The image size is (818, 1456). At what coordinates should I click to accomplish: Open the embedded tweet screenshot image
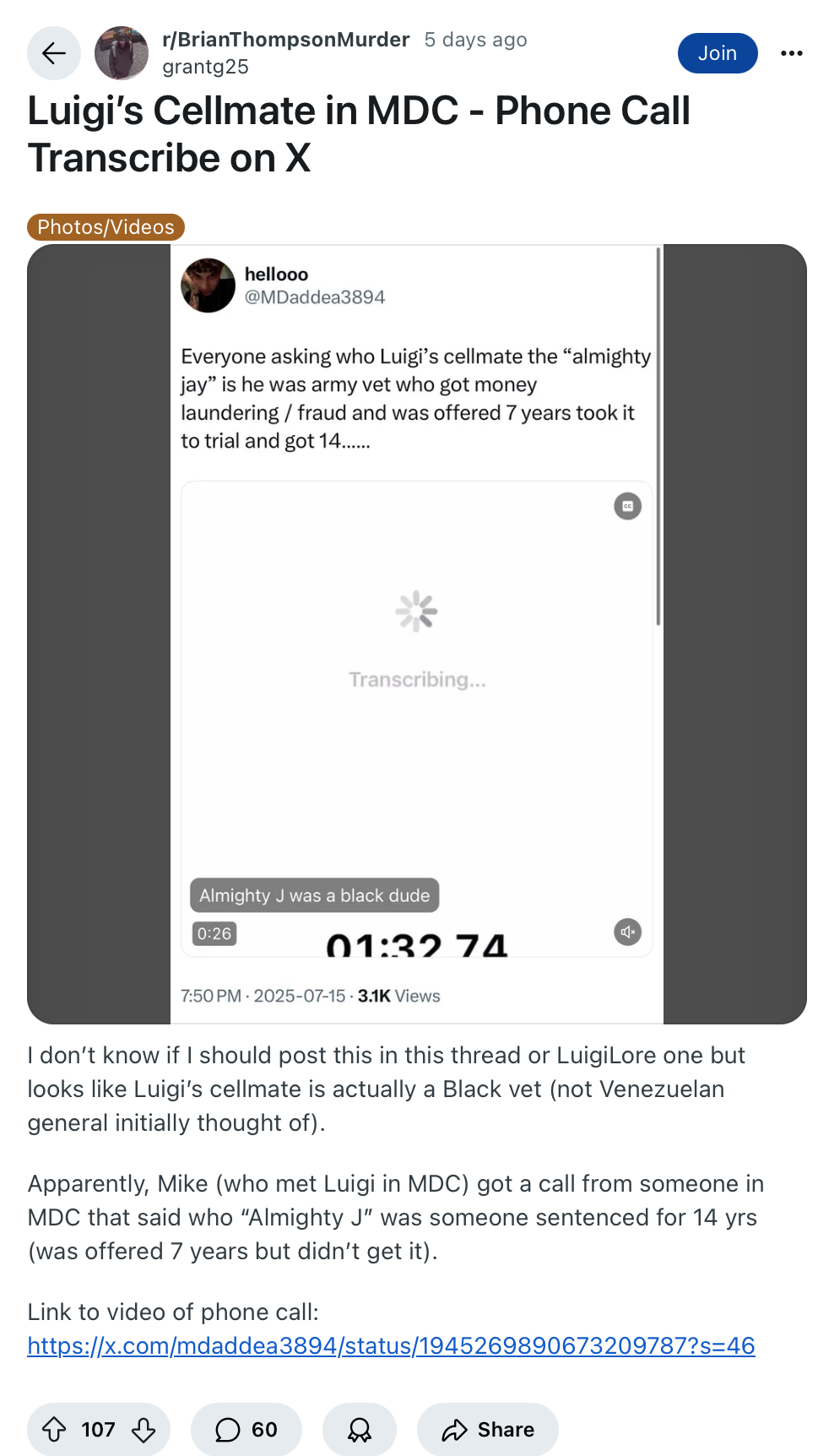tap(417, 634)
